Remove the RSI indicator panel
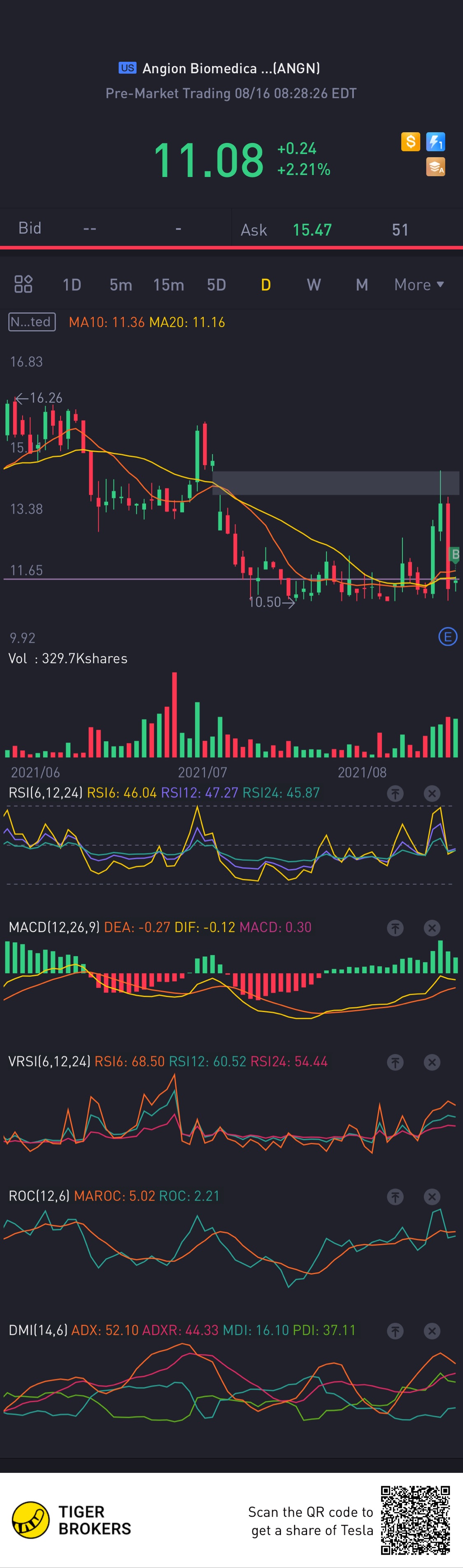 432,793
